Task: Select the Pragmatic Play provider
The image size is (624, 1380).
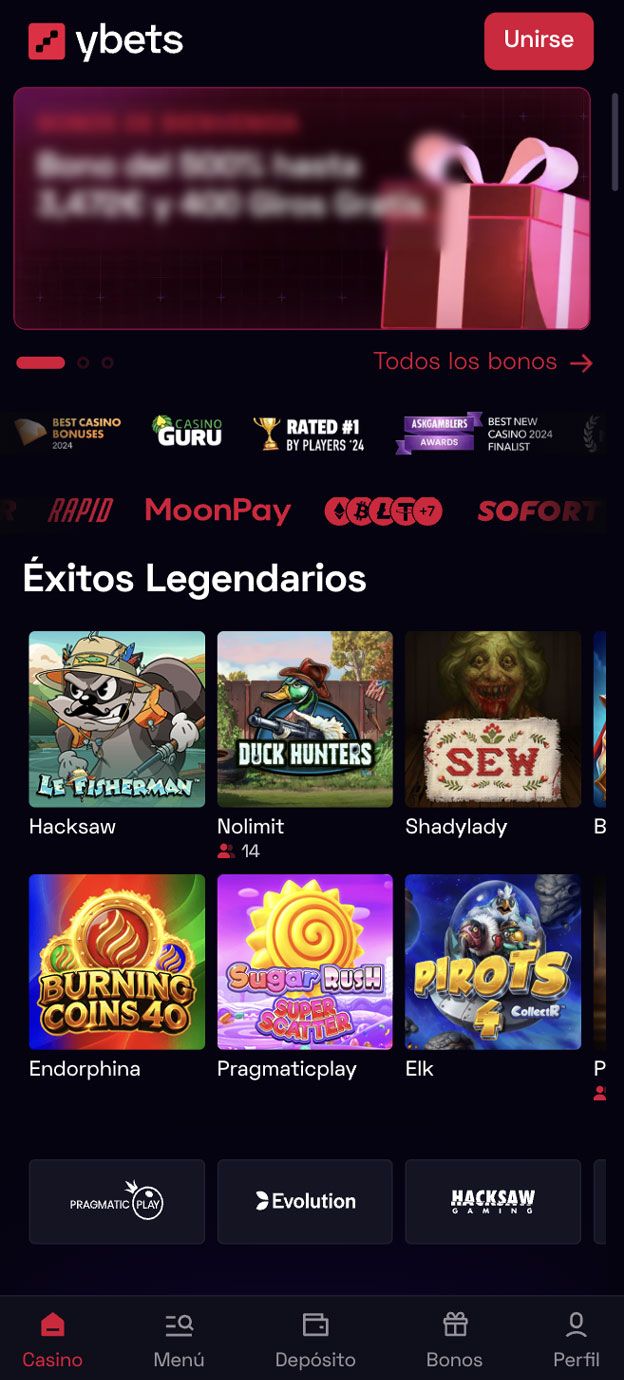Action: tap(117, 1201)
